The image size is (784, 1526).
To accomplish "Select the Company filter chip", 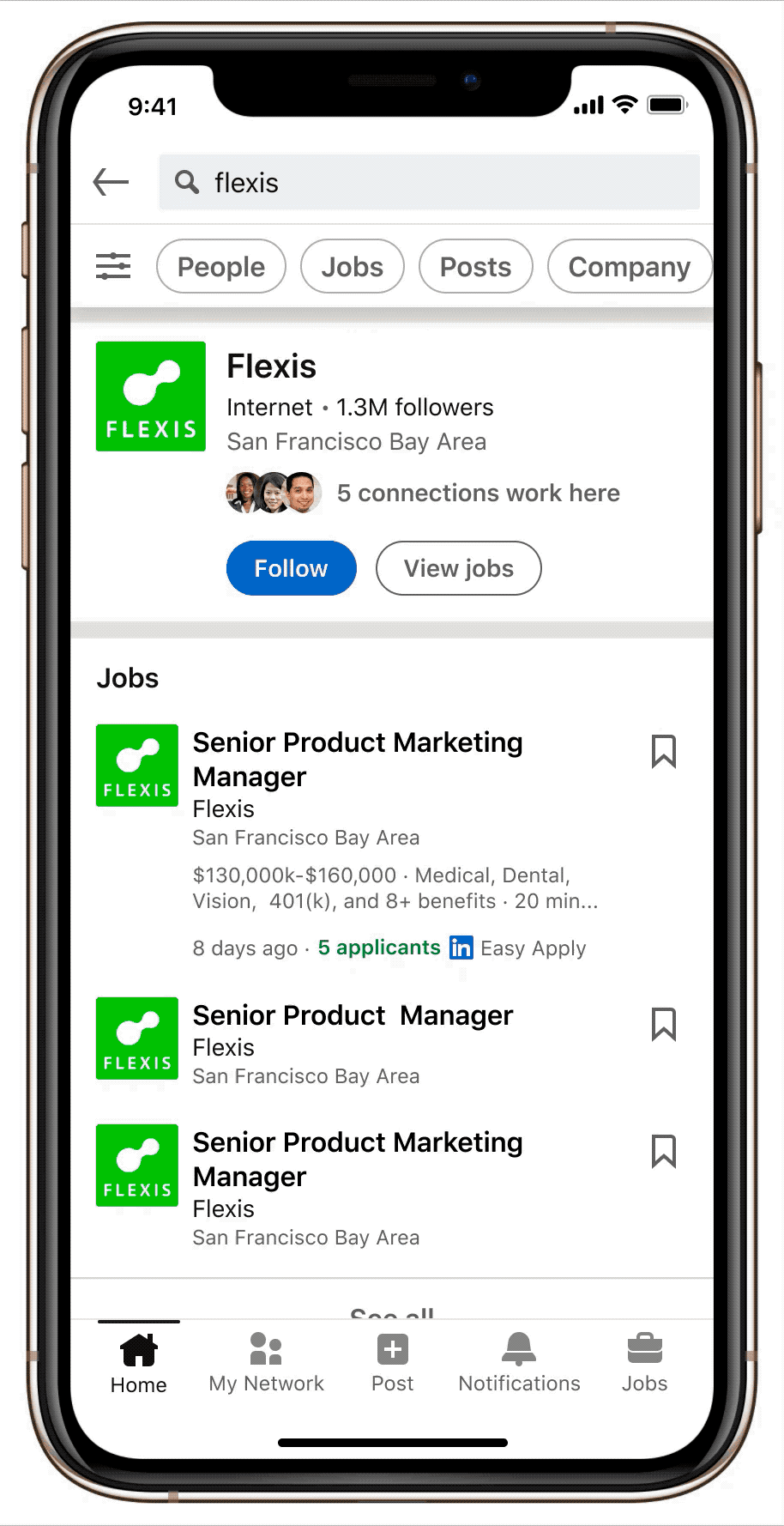I will point(629,267).
